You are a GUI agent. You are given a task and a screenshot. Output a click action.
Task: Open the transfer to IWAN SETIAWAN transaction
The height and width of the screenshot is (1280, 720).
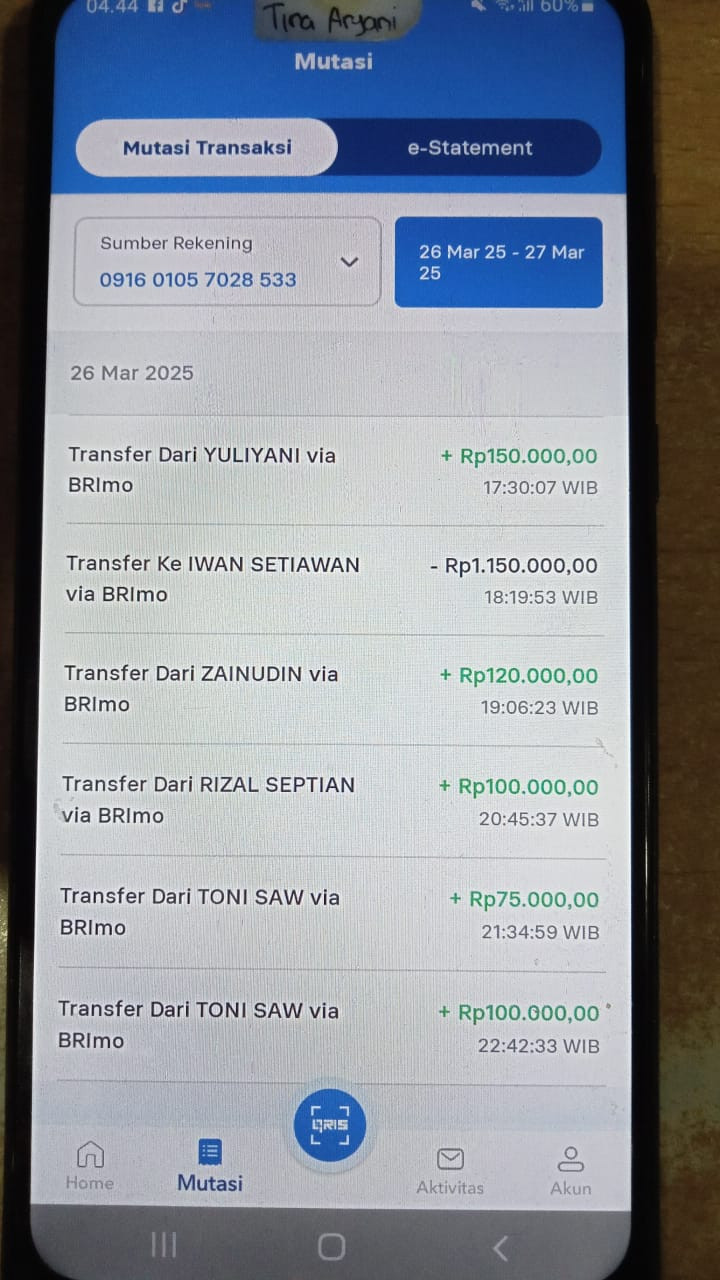(333, 580)
